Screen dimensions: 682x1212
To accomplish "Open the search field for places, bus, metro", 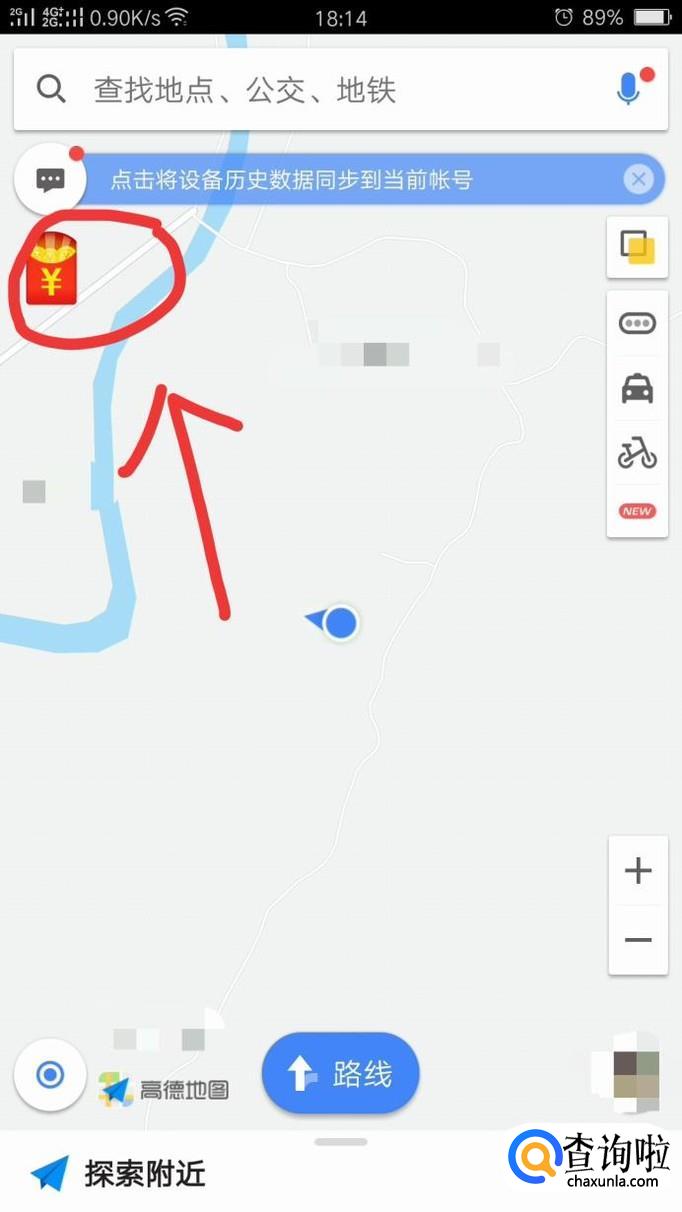I will (300, 91).
